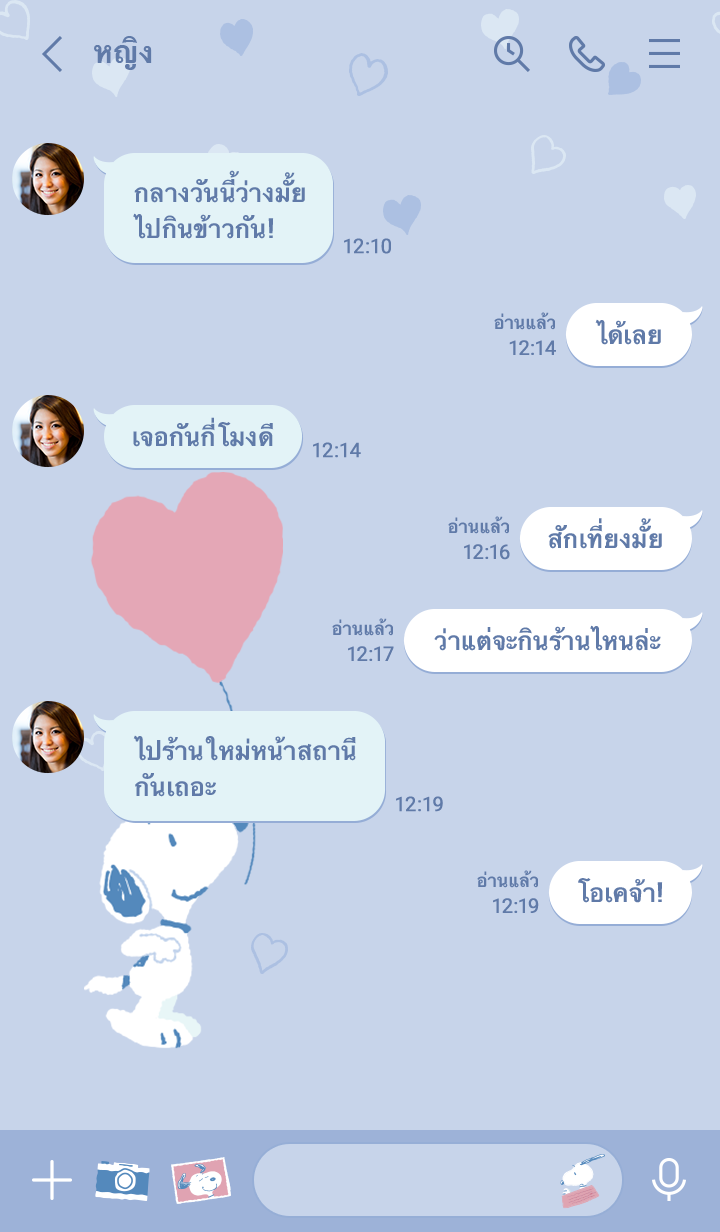Launch the camera to take a photo
This screenshot has height=1232, width=720.
123,1181
